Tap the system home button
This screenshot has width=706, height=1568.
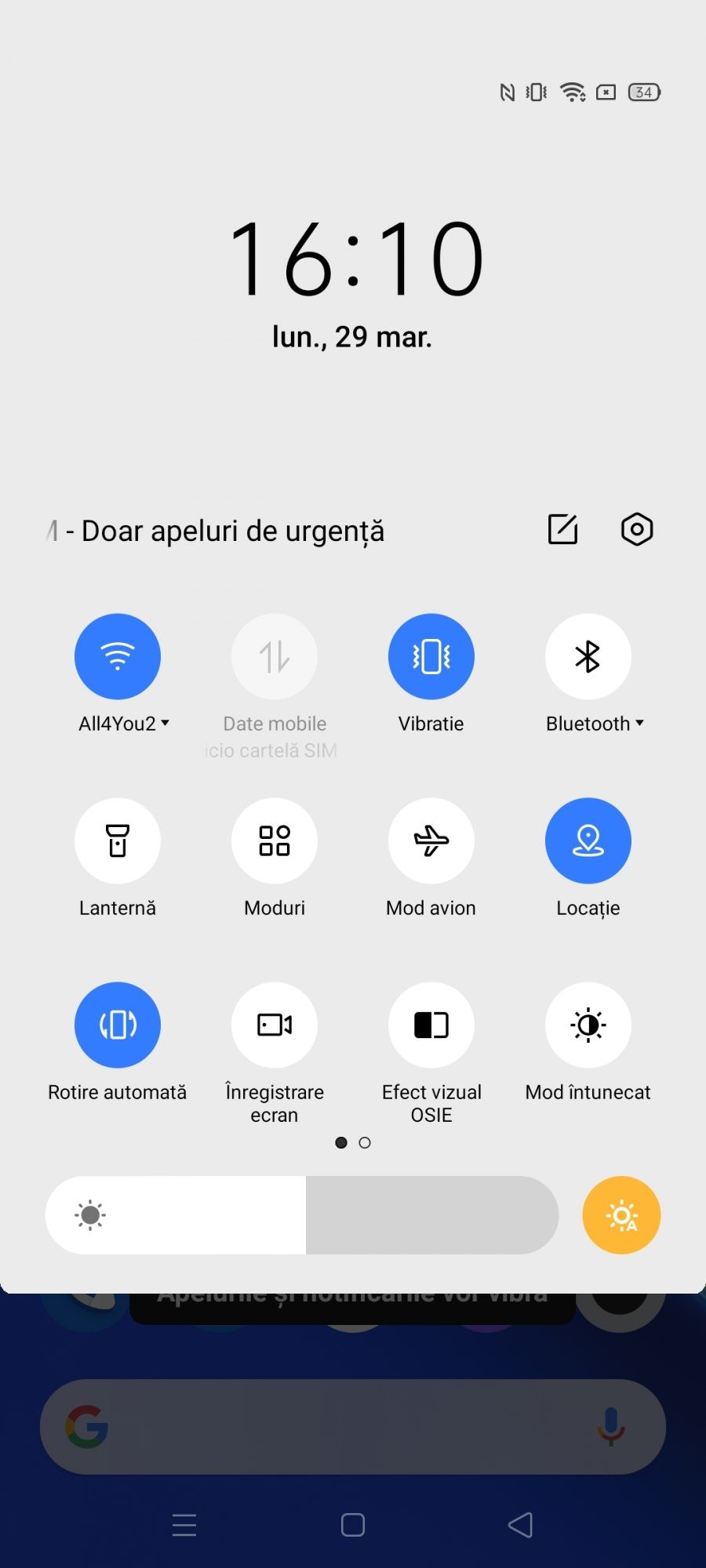[353, 1525]
